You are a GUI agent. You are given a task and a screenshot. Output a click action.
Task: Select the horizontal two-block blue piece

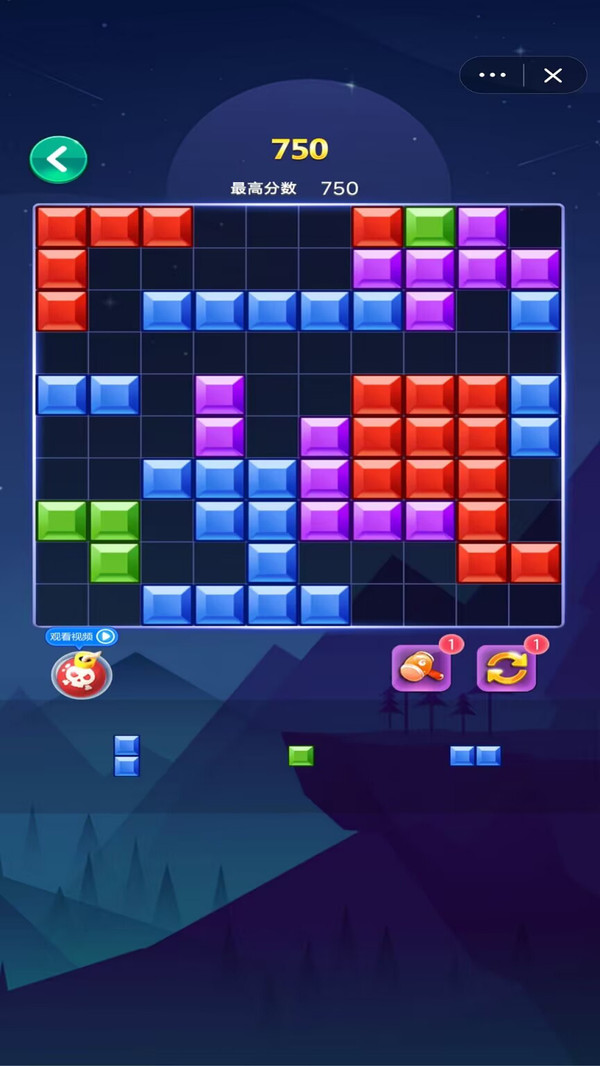(x=476, y=755)
